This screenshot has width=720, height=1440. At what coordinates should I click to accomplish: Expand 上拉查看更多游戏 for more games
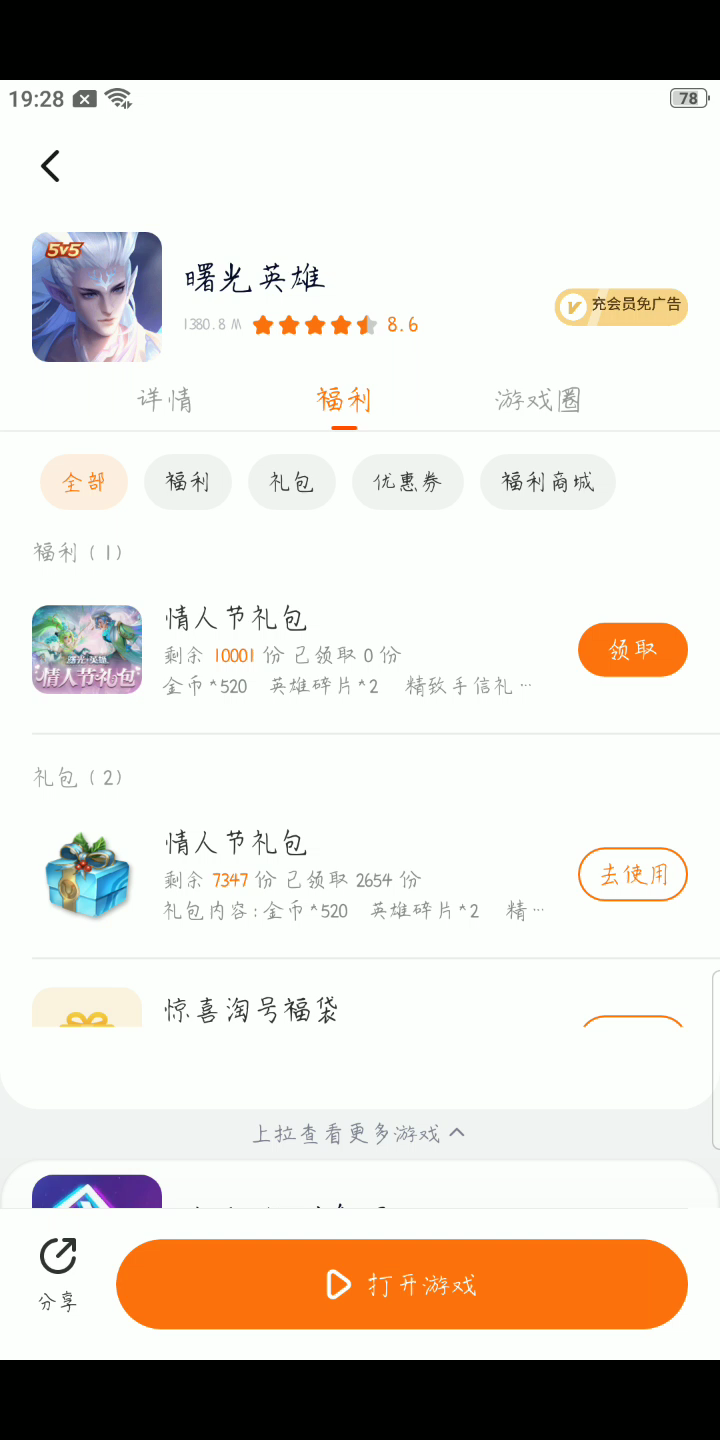click(359, 1133)
